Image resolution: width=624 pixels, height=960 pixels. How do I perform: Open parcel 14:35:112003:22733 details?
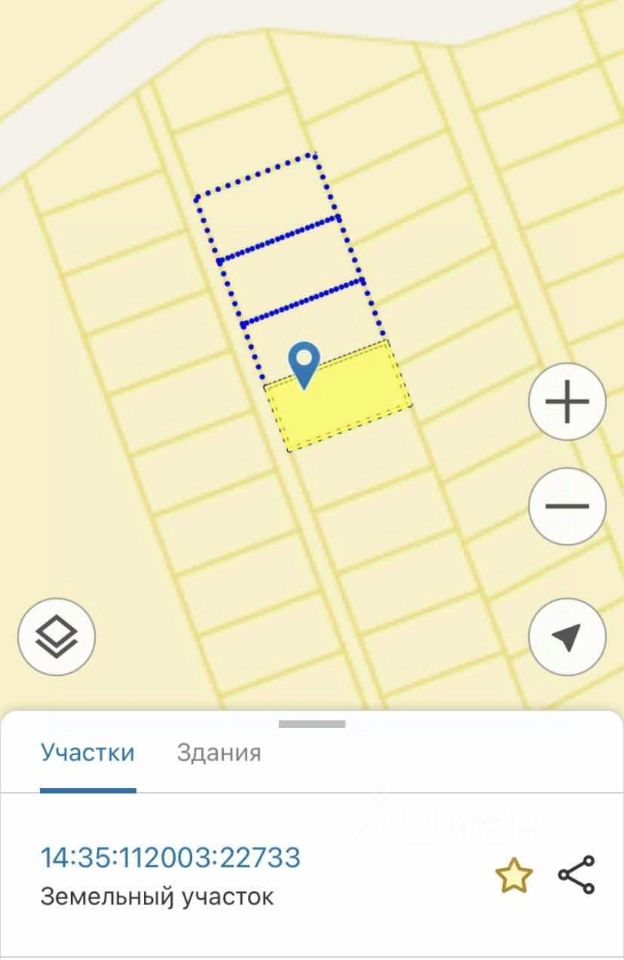[x=170, y=857]
